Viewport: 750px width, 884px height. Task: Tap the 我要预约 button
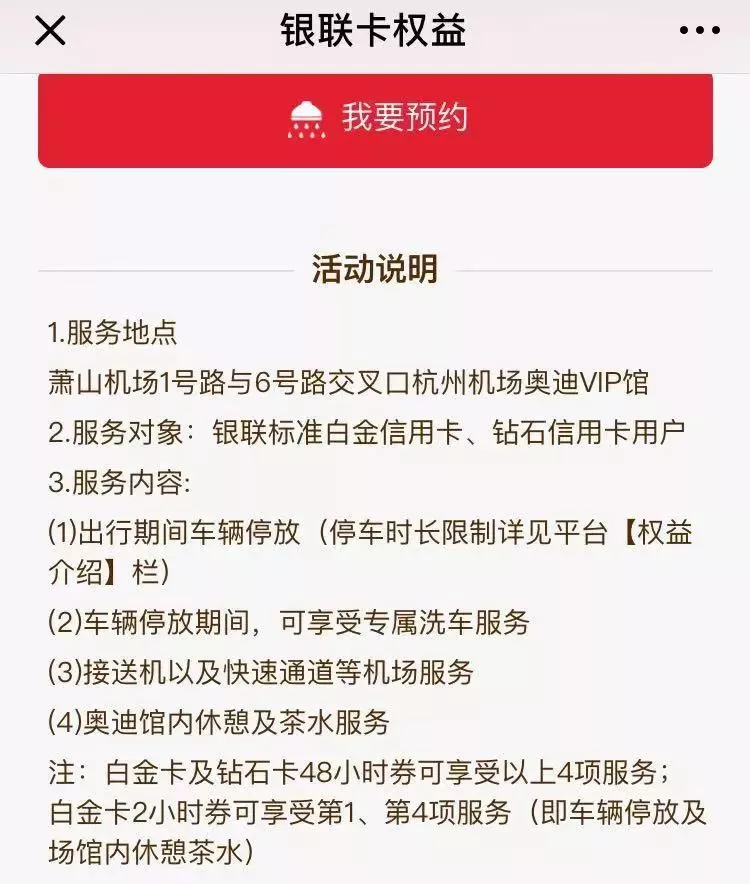click(x=375, y=119)
